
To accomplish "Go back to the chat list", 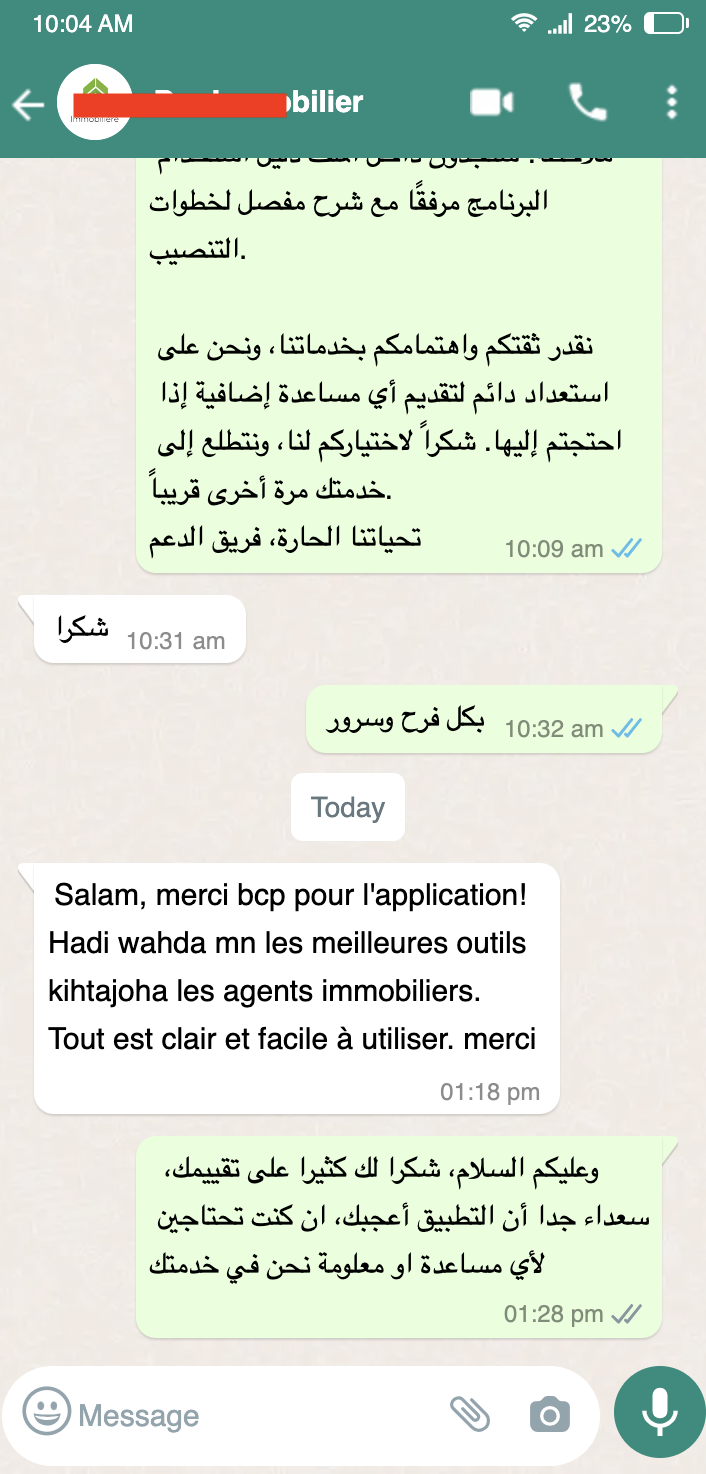I will click(x=27, y=104).
